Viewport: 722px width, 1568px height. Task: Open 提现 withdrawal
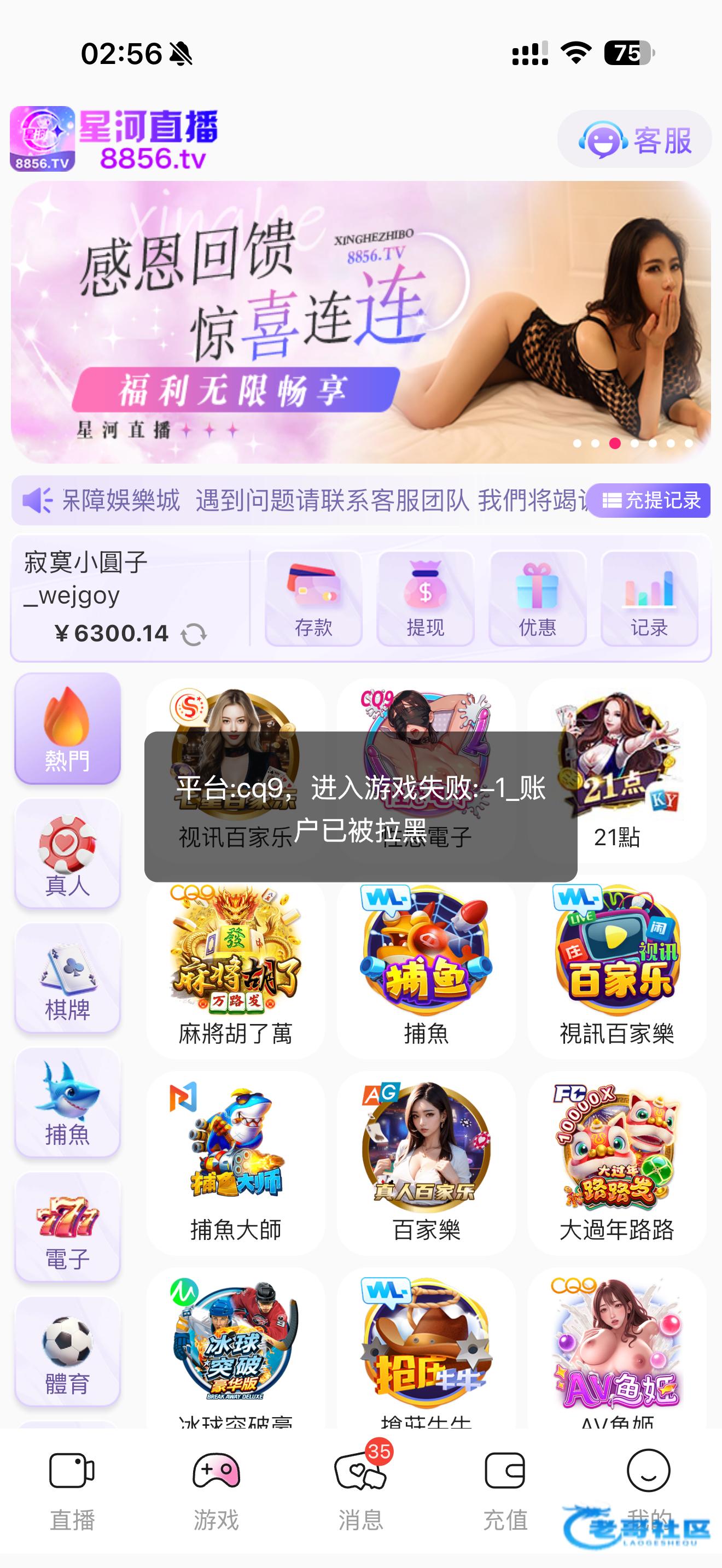[426, 598]
